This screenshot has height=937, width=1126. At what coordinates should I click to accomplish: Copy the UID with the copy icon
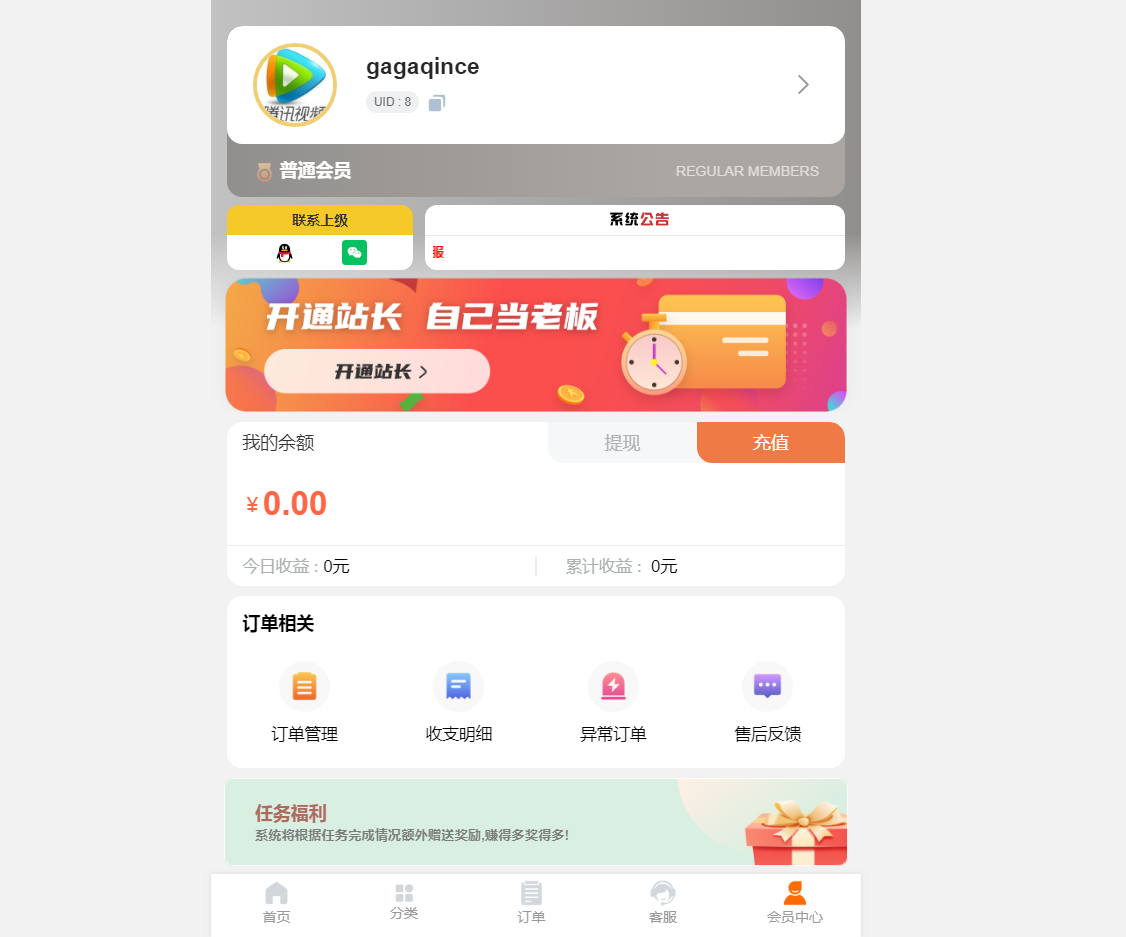pos(437,103)
